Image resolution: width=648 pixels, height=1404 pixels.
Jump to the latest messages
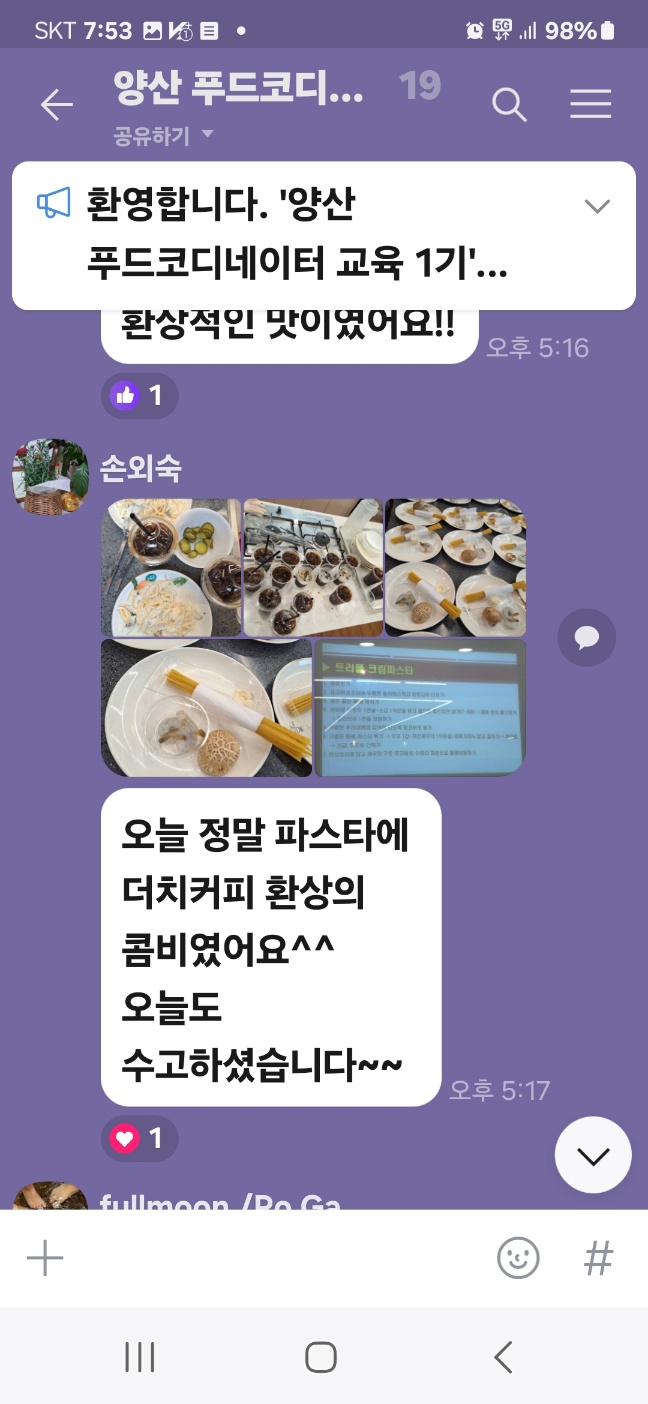click(x=592, y=1155)
